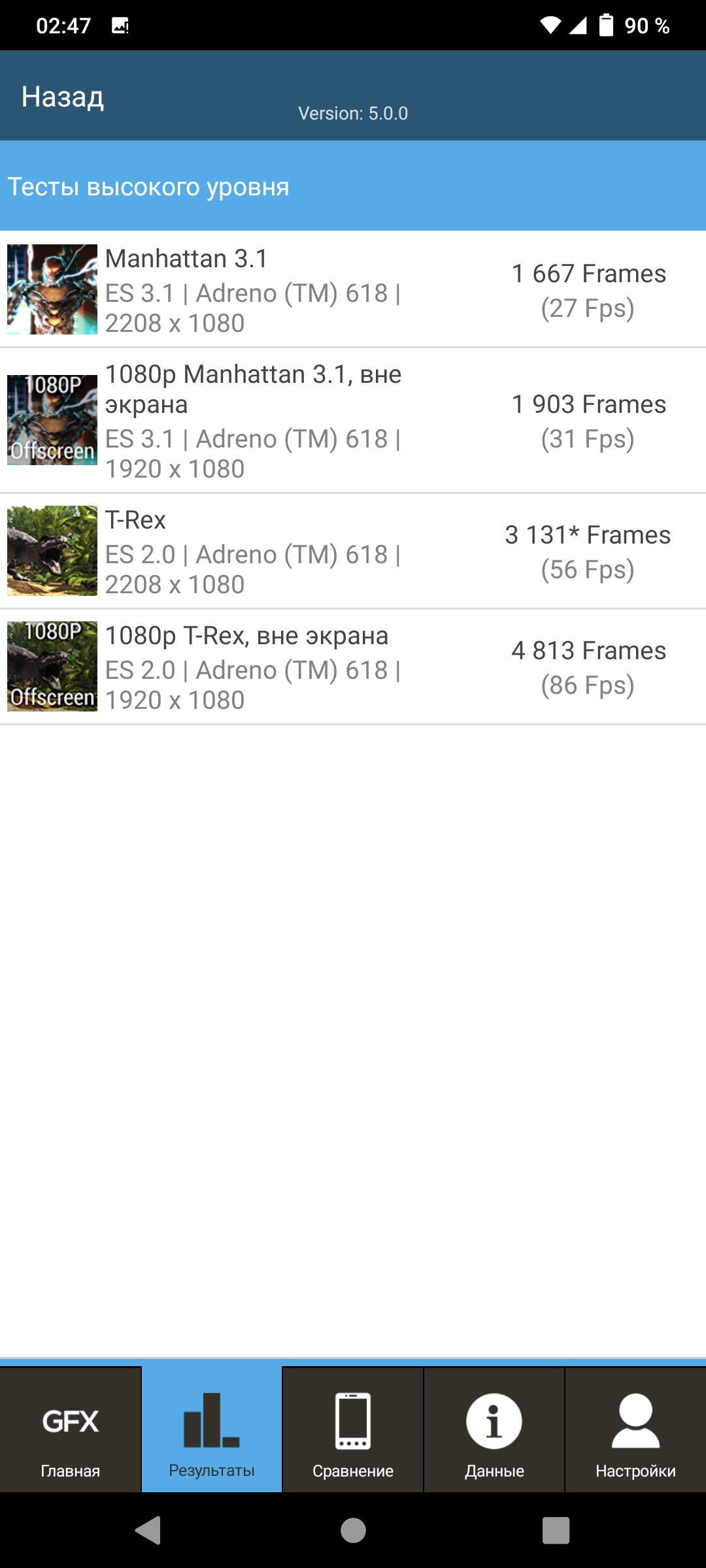706x1568 pixels.
Task: Open 1080p T-Rex вне экрана result
Action: [353, 667]
